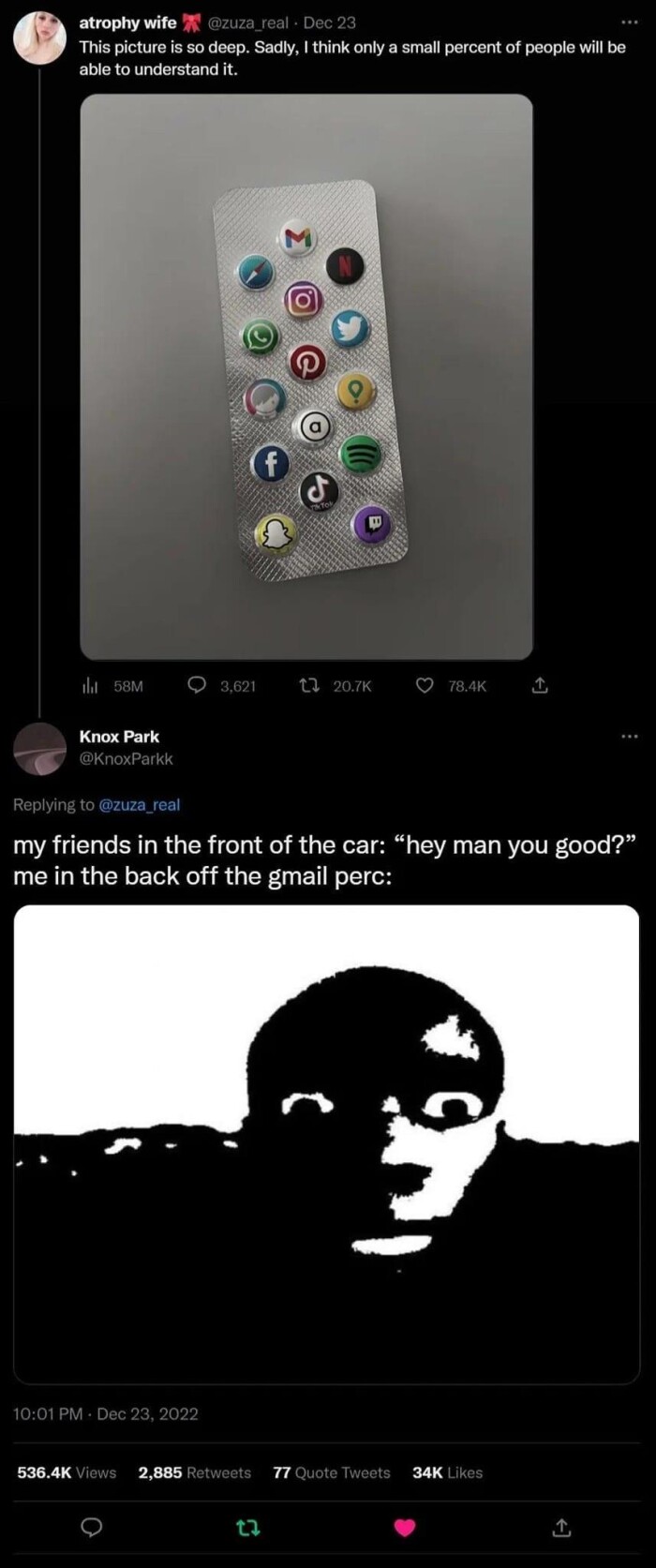Share Knox Park's tweet
The height and width of the screenshot is (1568, 656).
point(562,1529)
